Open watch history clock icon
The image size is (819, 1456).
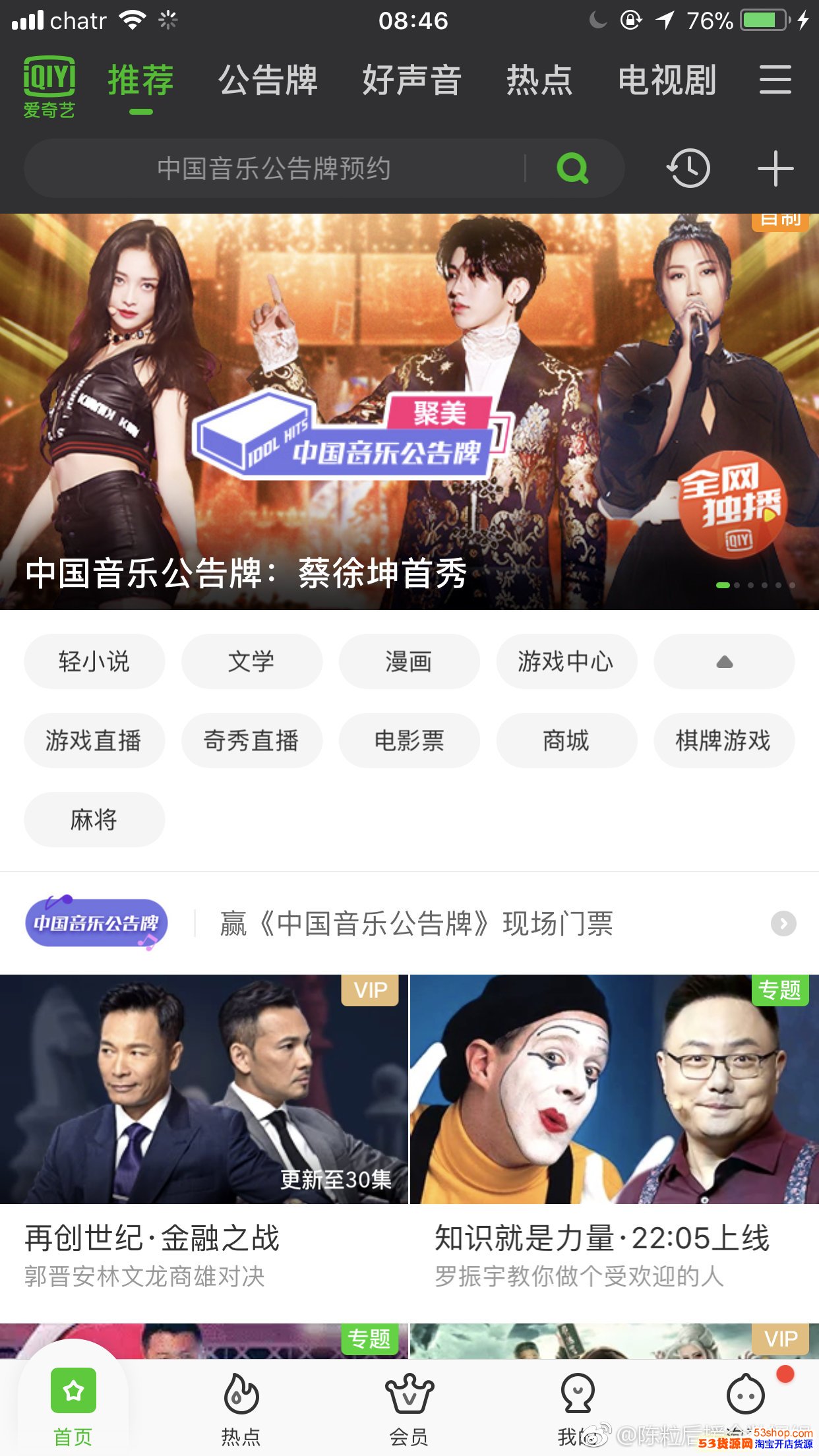coord(688,169)
